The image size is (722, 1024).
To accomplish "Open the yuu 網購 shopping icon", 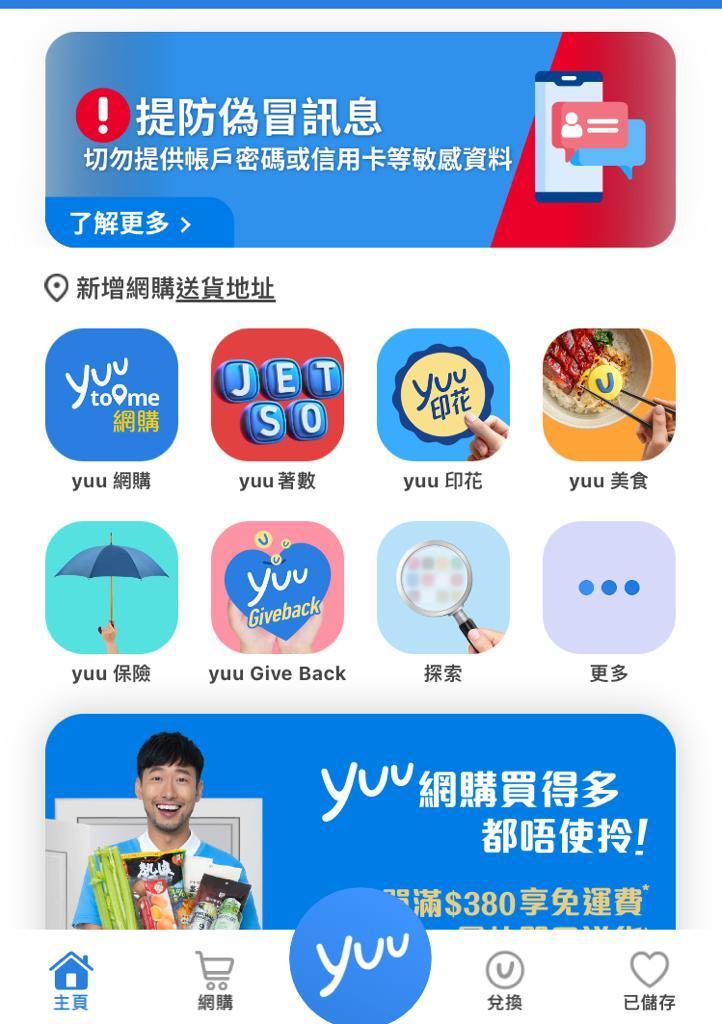I will pos(112,394).
